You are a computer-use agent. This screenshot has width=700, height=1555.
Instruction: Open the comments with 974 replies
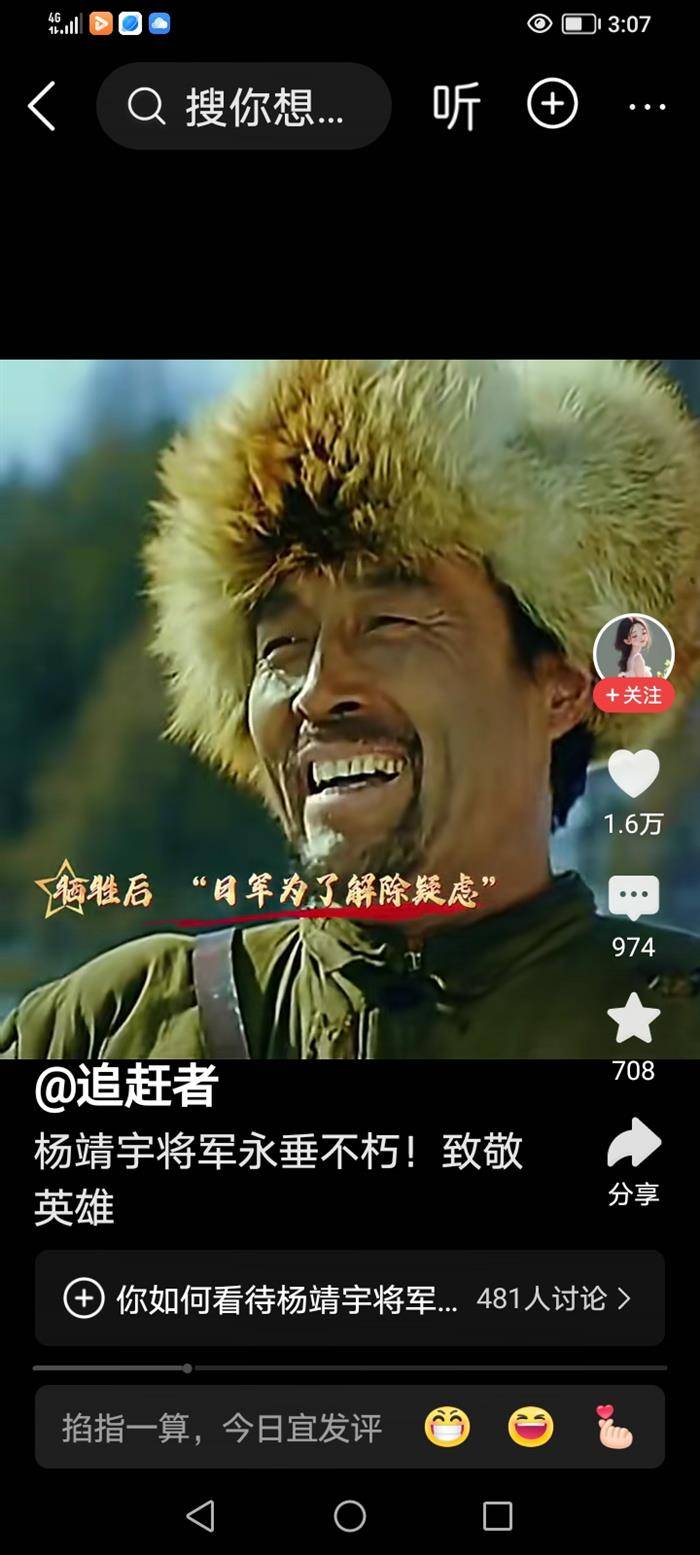point(633,900)
